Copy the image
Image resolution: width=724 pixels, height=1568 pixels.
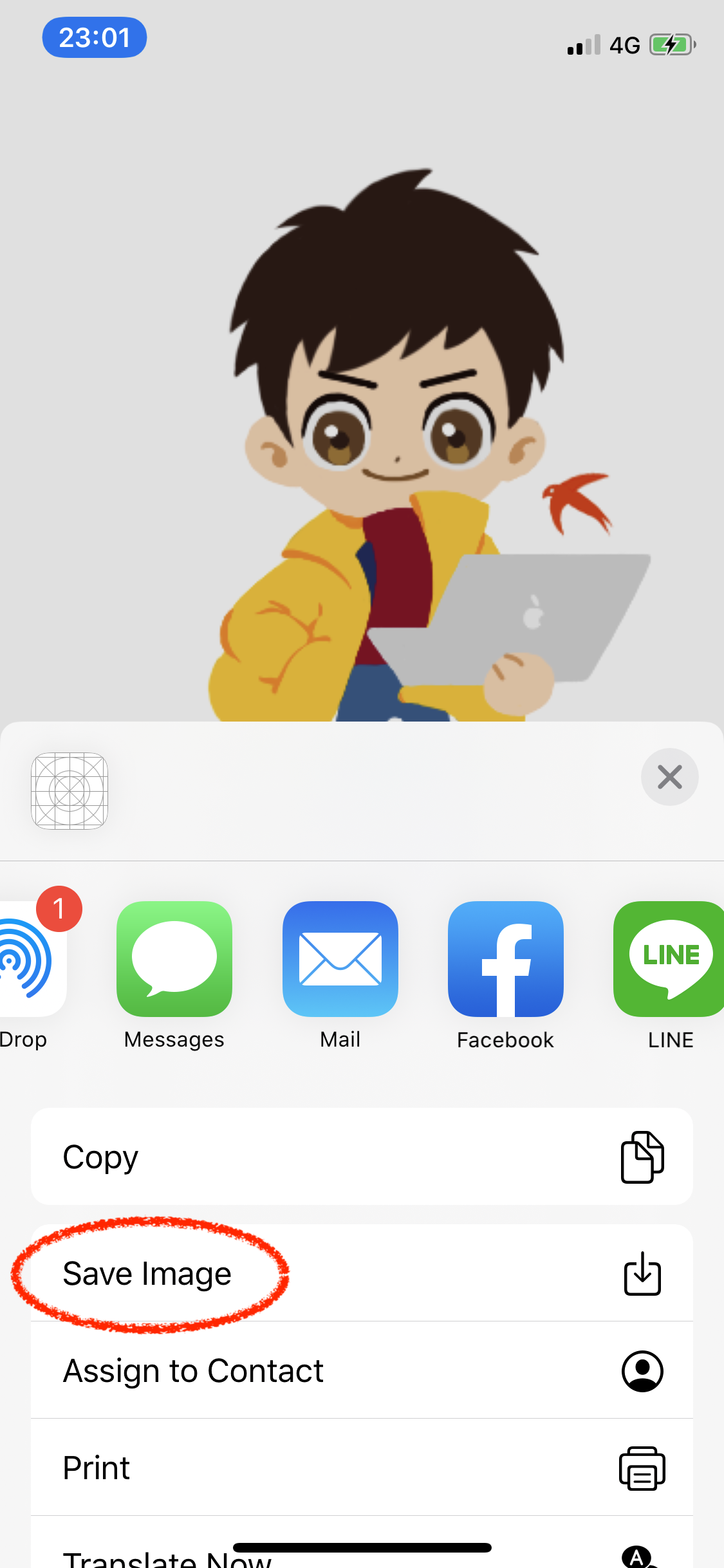click(x=362, y=1156)
